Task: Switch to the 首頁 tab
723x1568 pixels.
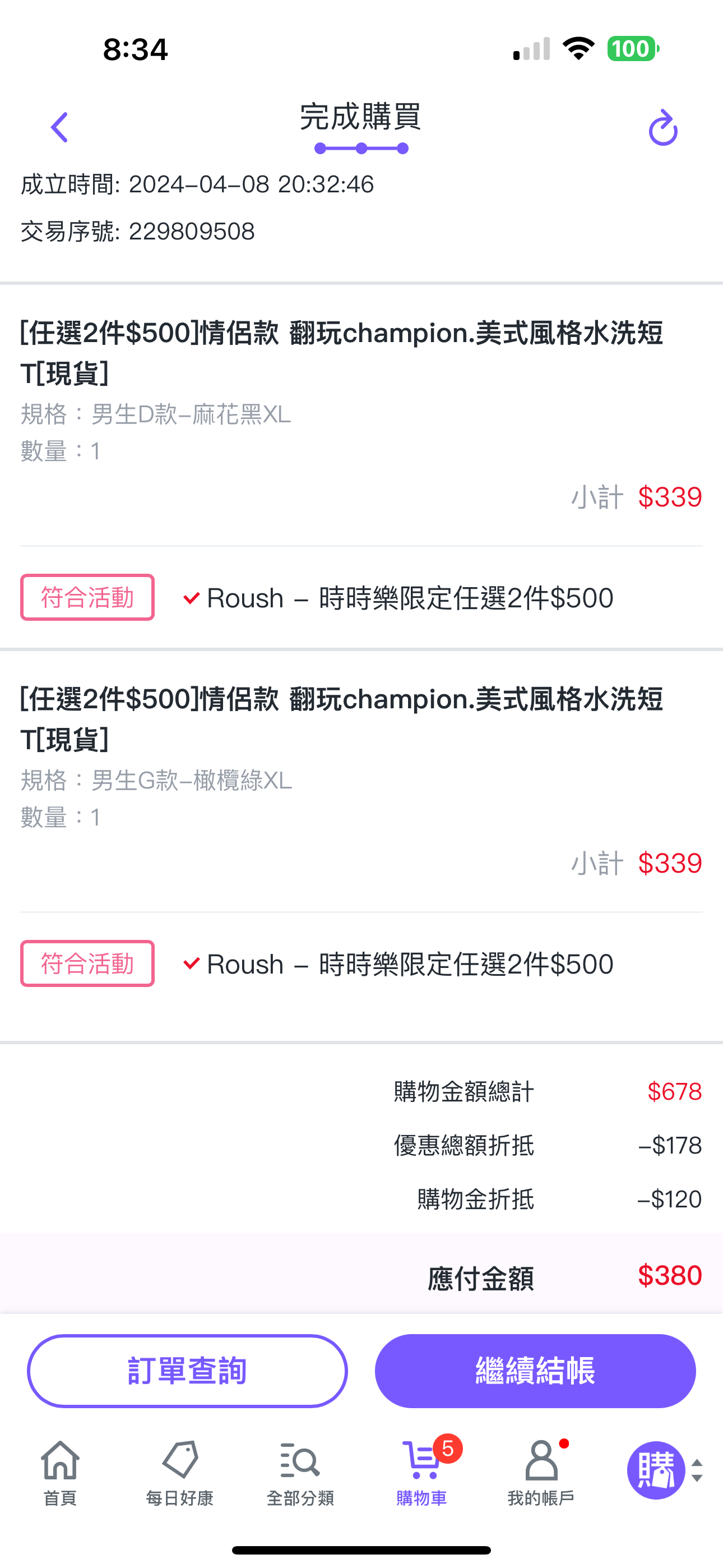Action: coord(61,1472)
